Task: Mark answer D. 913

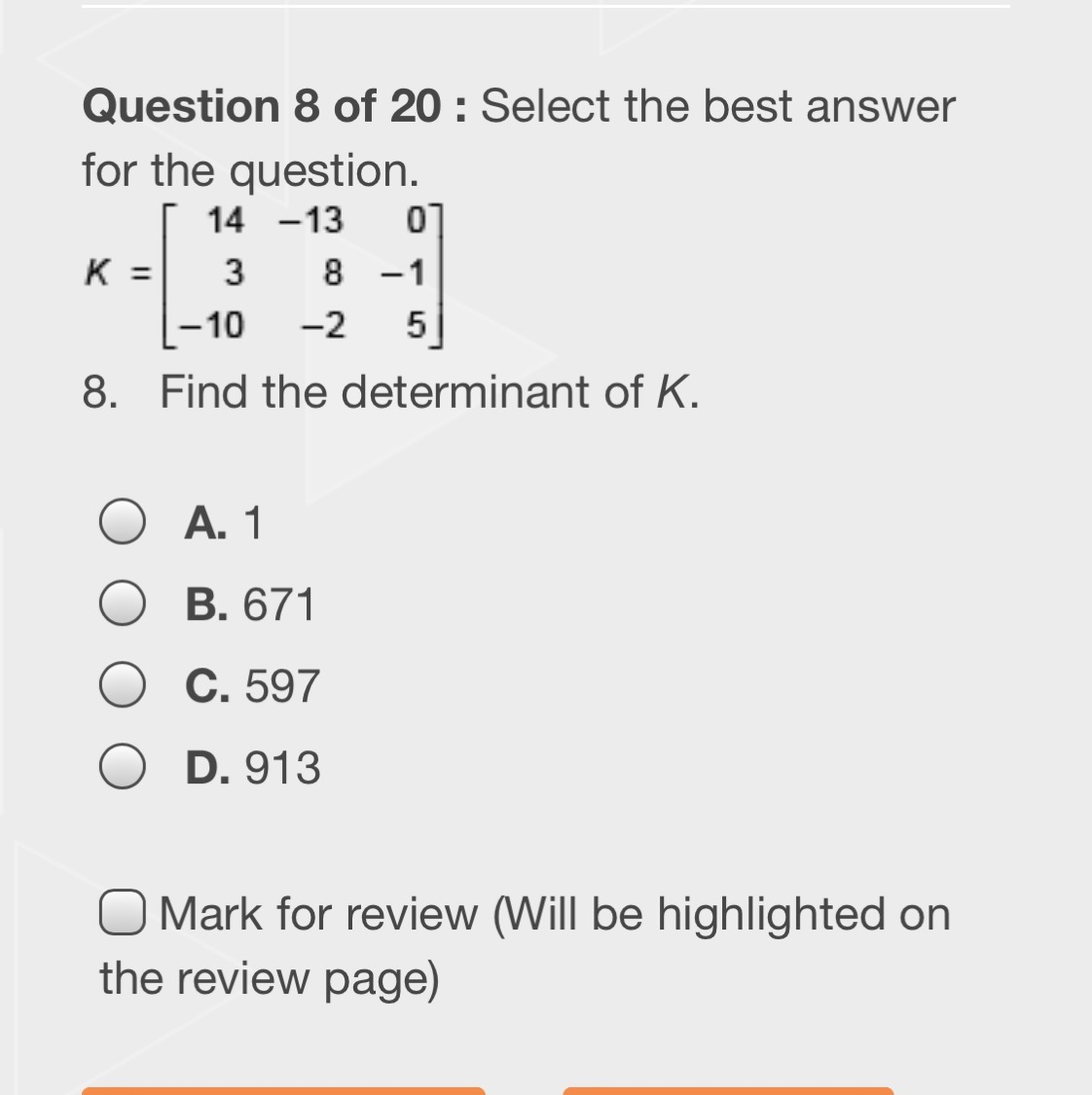Action: [x=122, y=767]
